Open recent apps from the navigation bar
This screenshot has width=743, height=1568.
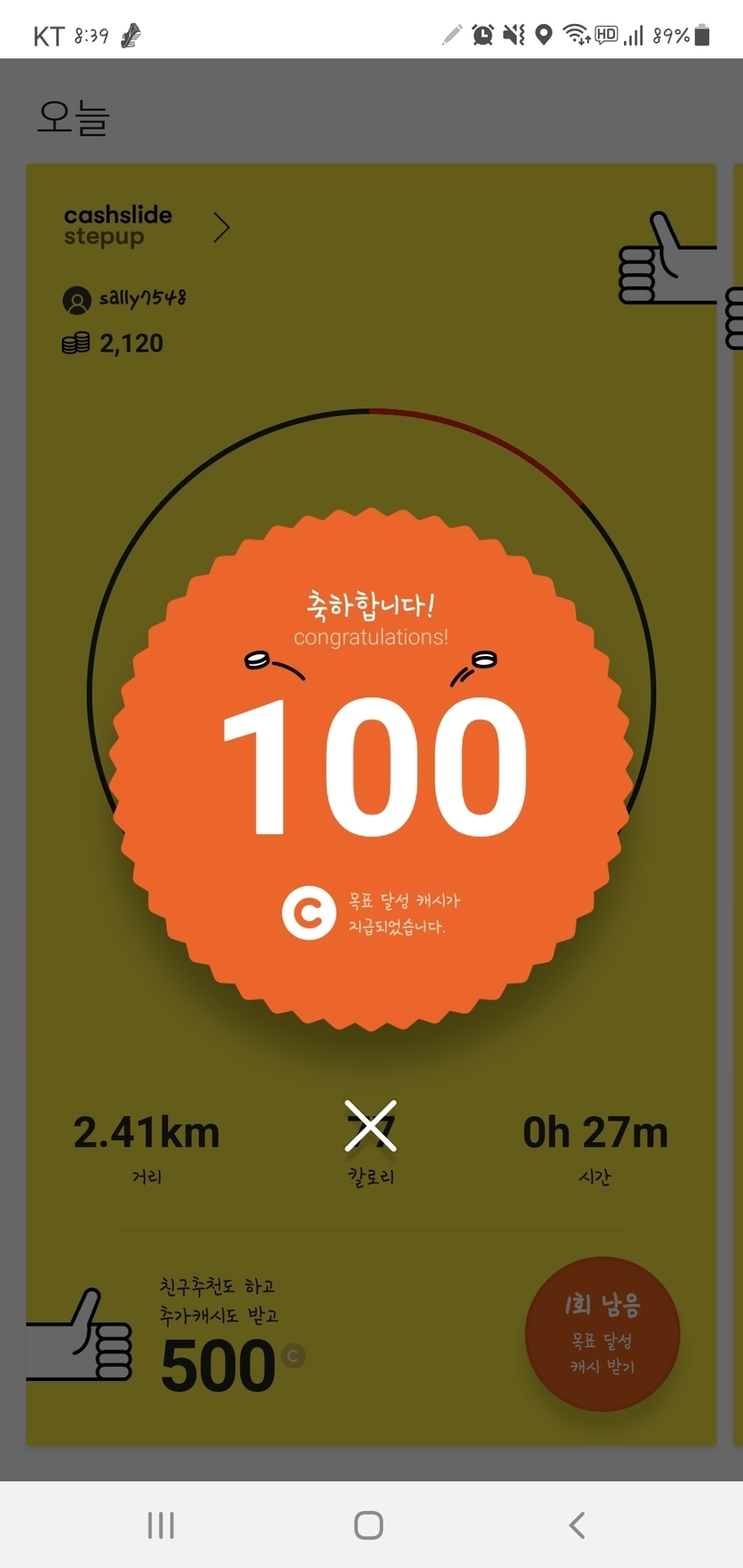[161, 1525]
